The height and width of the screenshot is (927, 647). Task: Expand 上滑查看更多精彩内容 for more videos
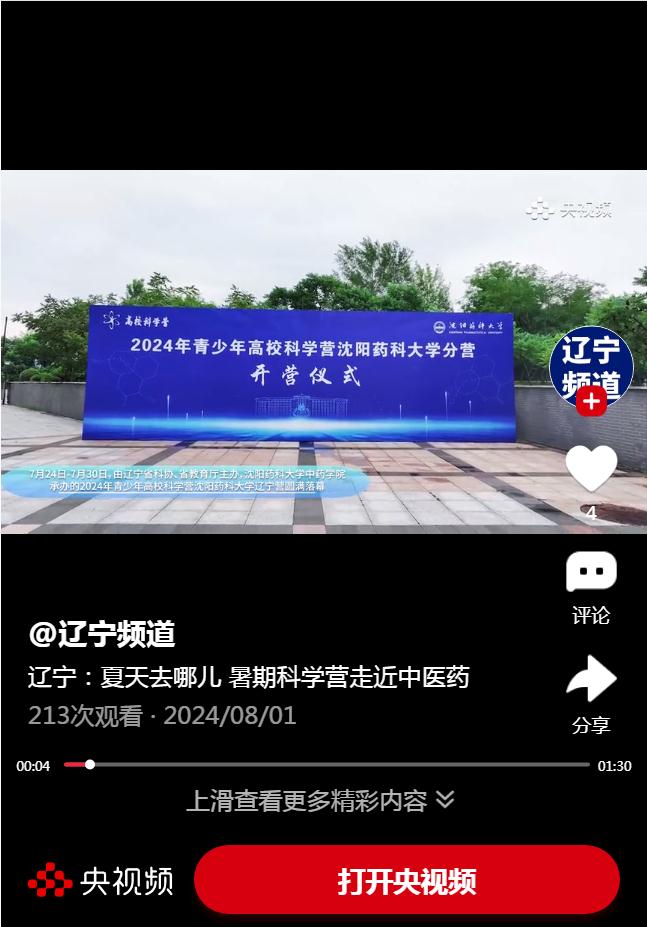coord(320,801)
